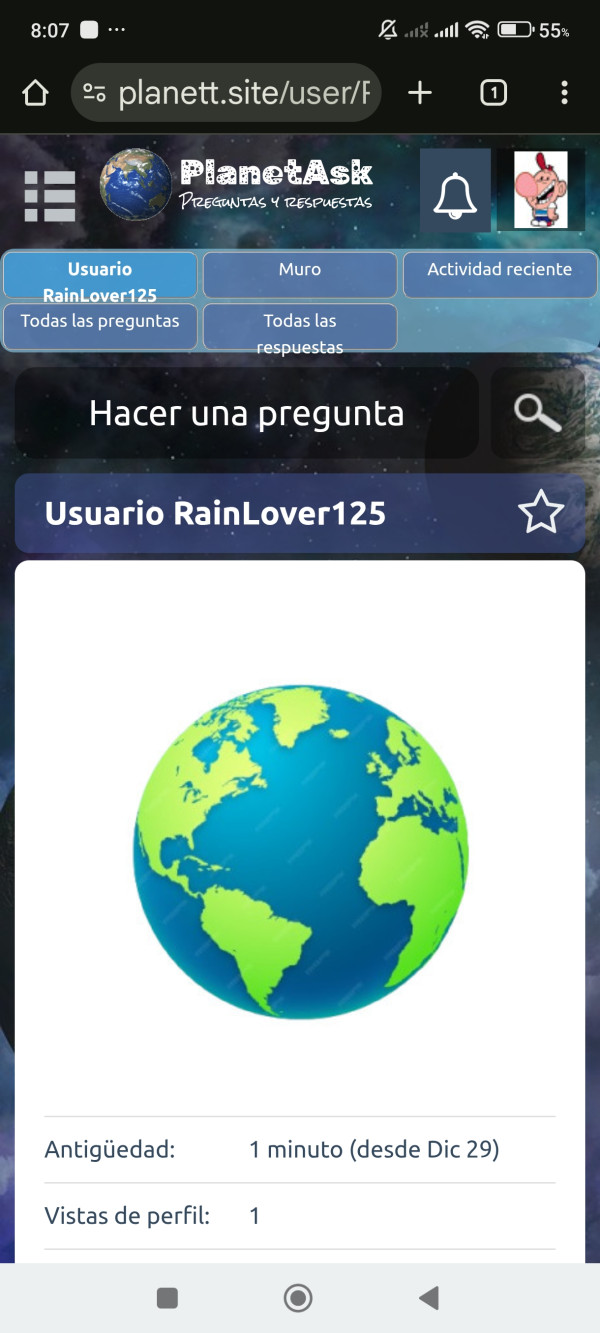Tap Hacer una pregunta
Viewport: 600px width, 1333px height.
246,413
